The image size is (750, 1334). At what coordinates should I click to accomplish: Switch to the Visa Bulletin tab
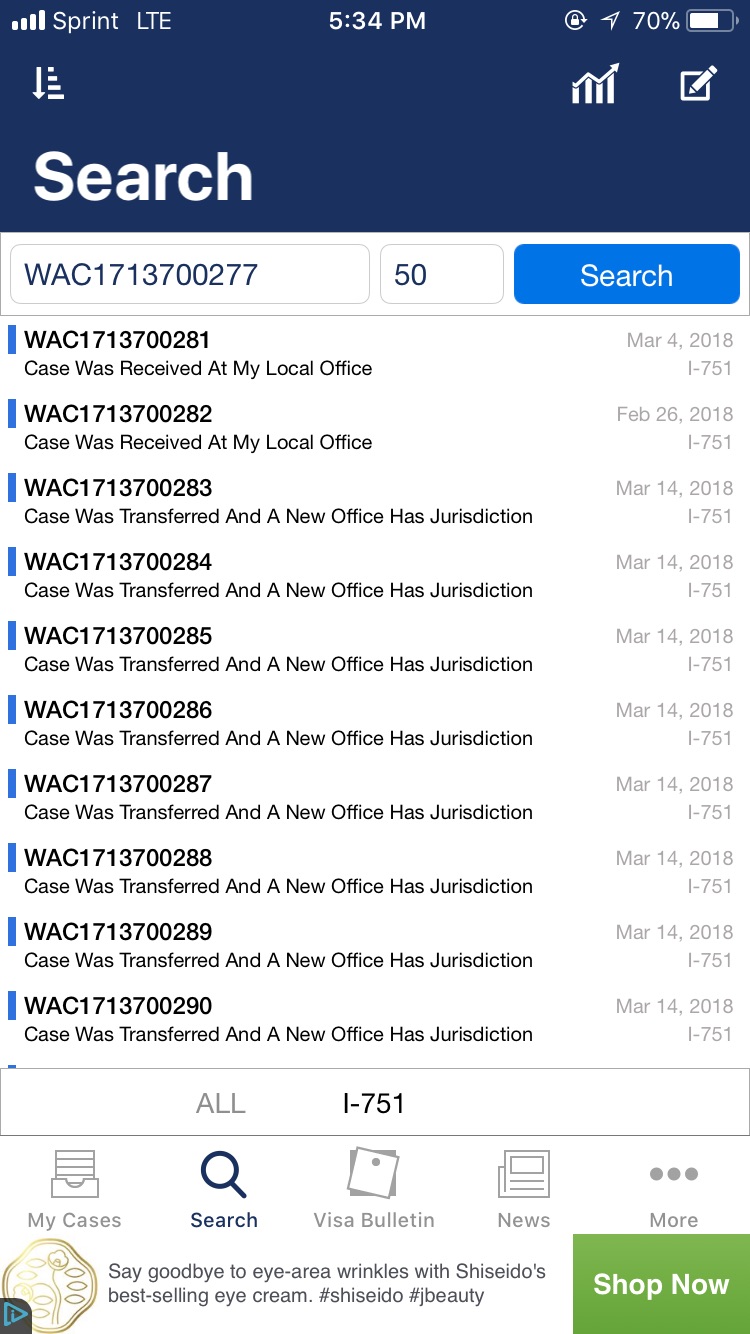click(x=374, y=1190)
